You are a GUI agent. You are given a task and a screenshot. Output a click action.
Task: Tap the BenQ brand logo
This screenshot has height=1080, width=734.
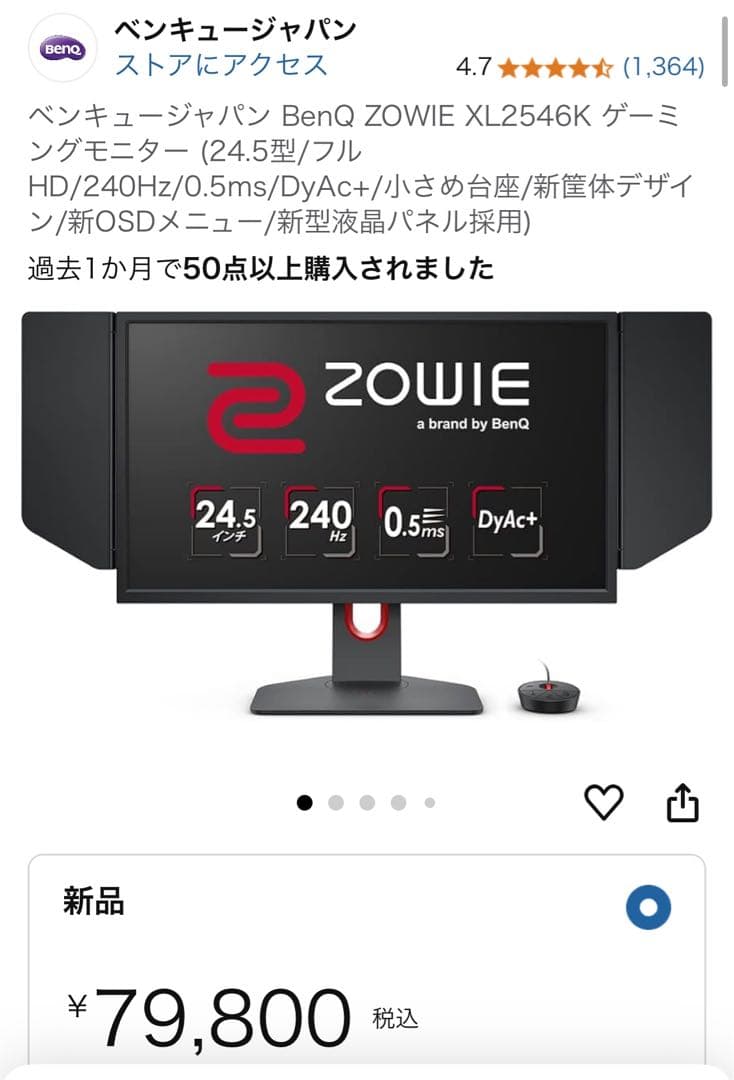(x=64, y=48)
